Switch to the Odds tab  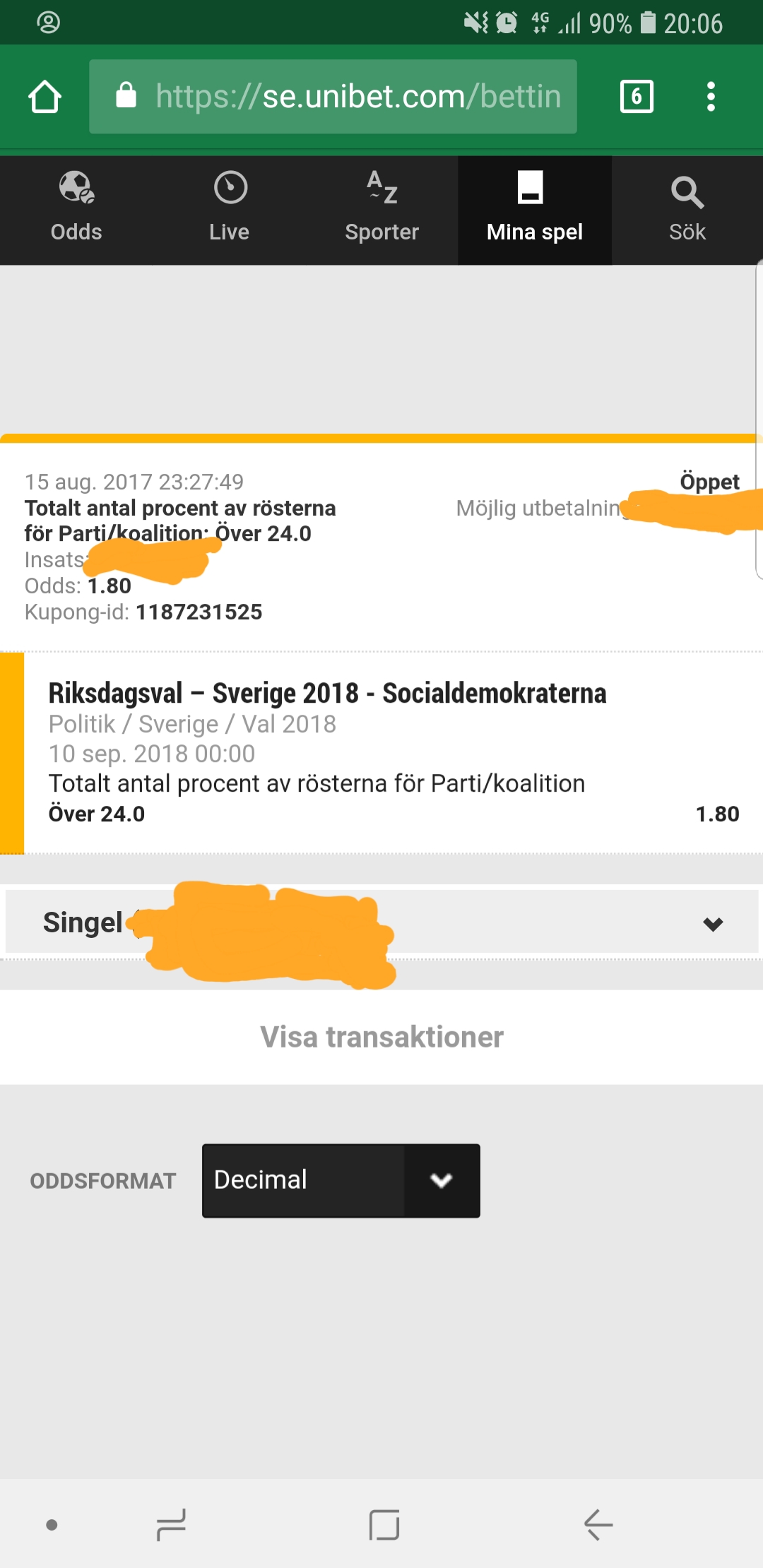tap(76, 210)
